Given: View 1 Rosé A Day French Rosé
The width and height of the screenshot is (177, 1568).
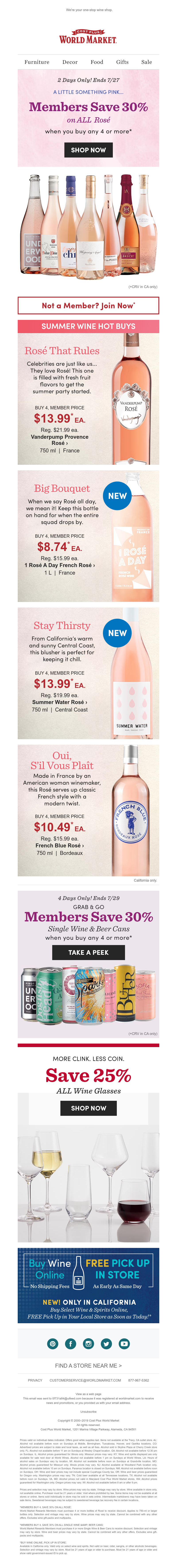Looking at the screenshot, I should click(x=60, y=565).
